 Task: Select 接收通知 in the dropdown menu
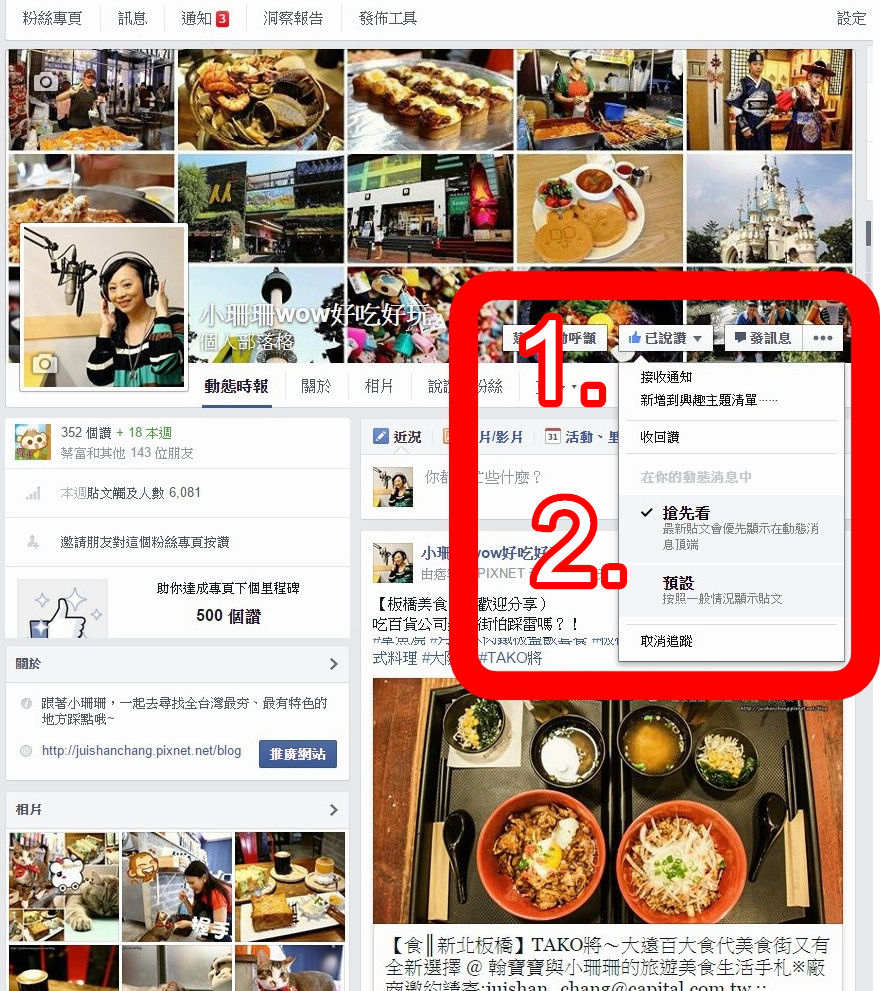[666, 377]
